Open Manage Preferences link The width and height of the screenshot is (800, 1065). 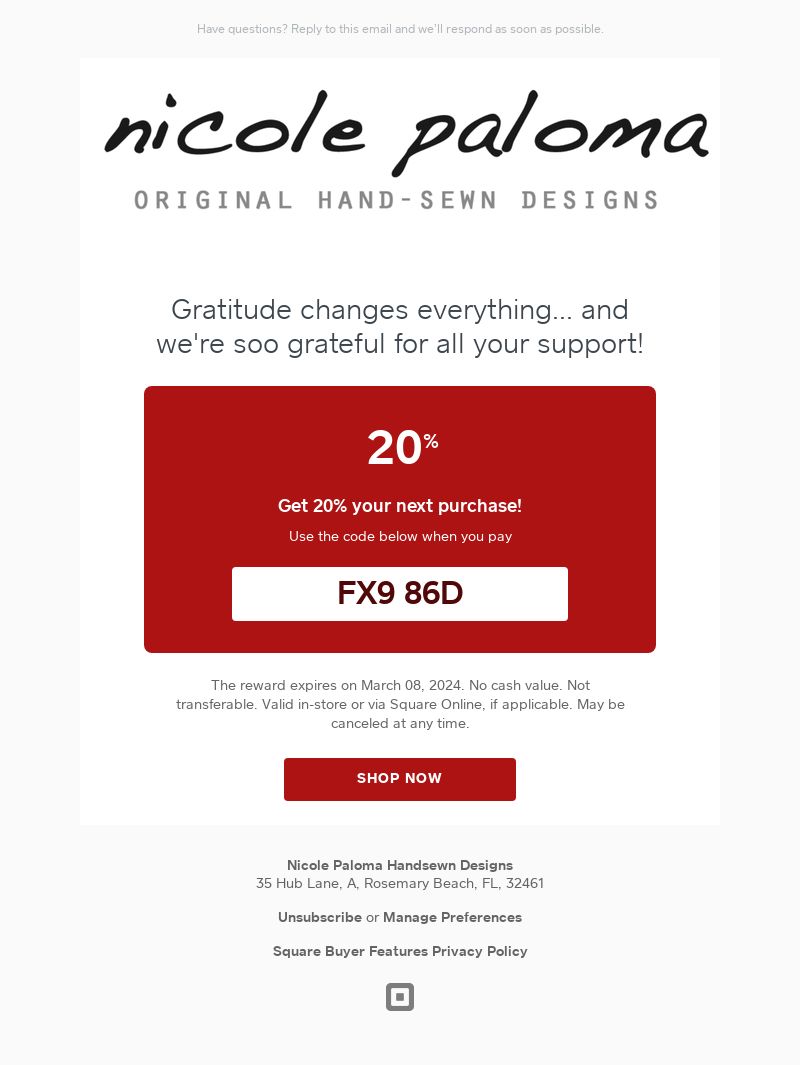452,917
